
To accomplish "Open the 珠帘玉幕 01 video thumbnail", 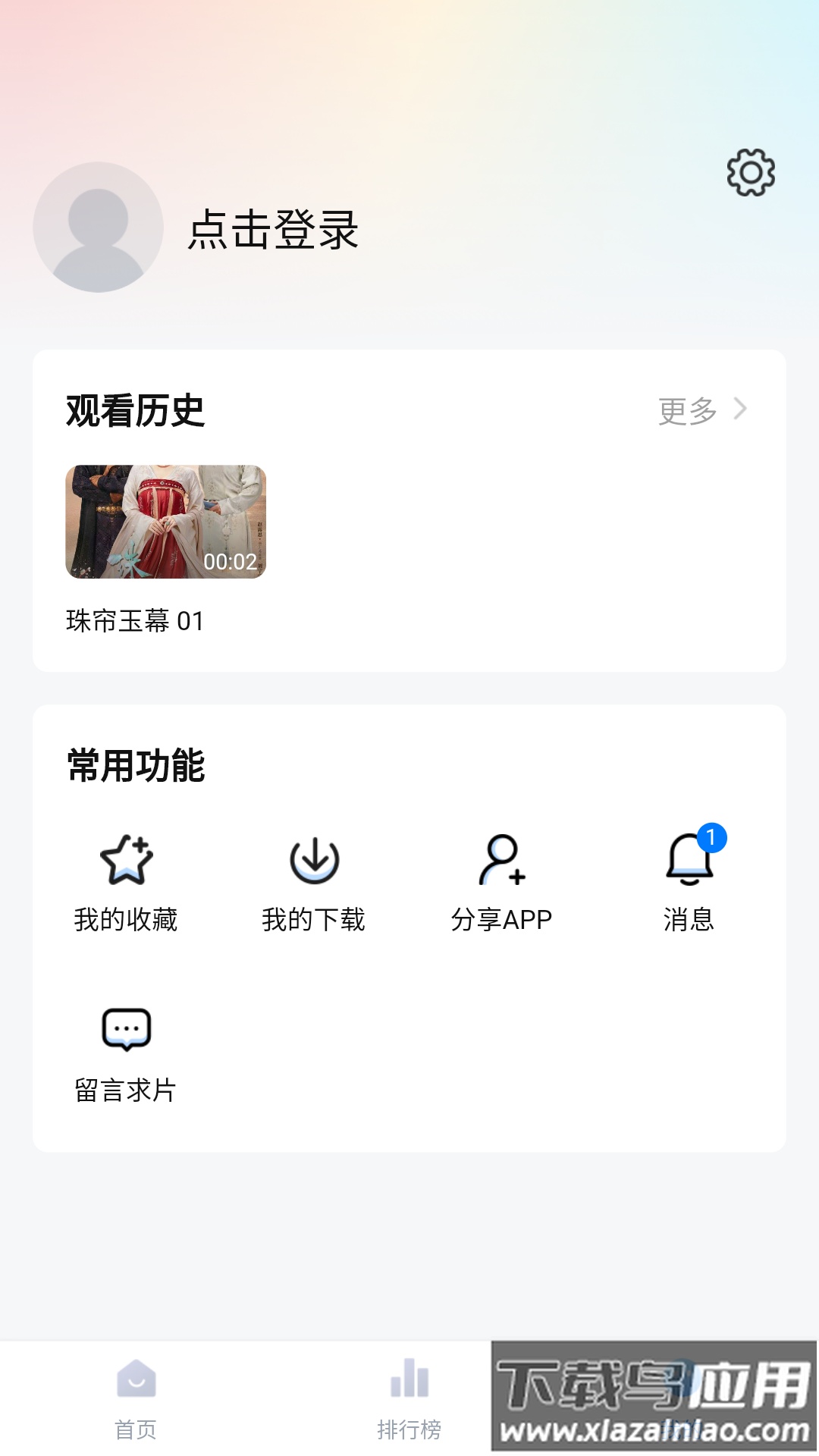I will (166, 521).
